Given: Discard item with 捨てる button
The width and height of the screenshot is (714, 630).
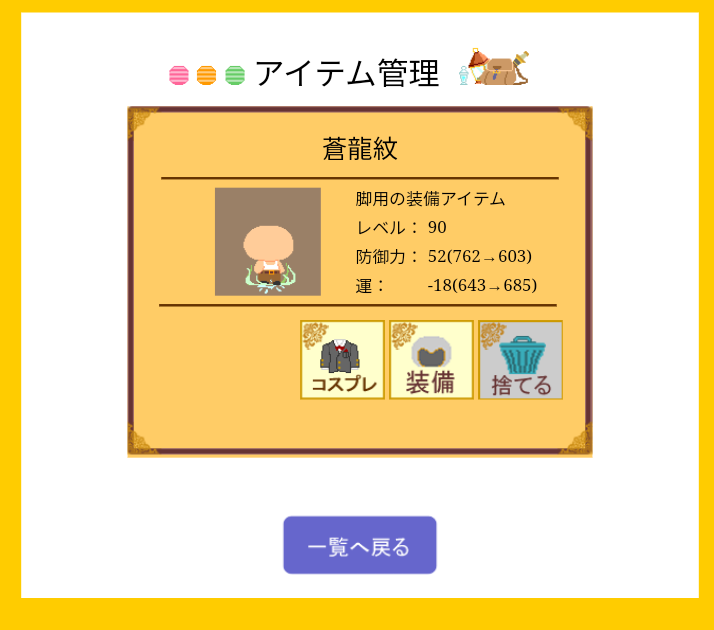Looking at the screenshot, I should (x=520, y=360).
